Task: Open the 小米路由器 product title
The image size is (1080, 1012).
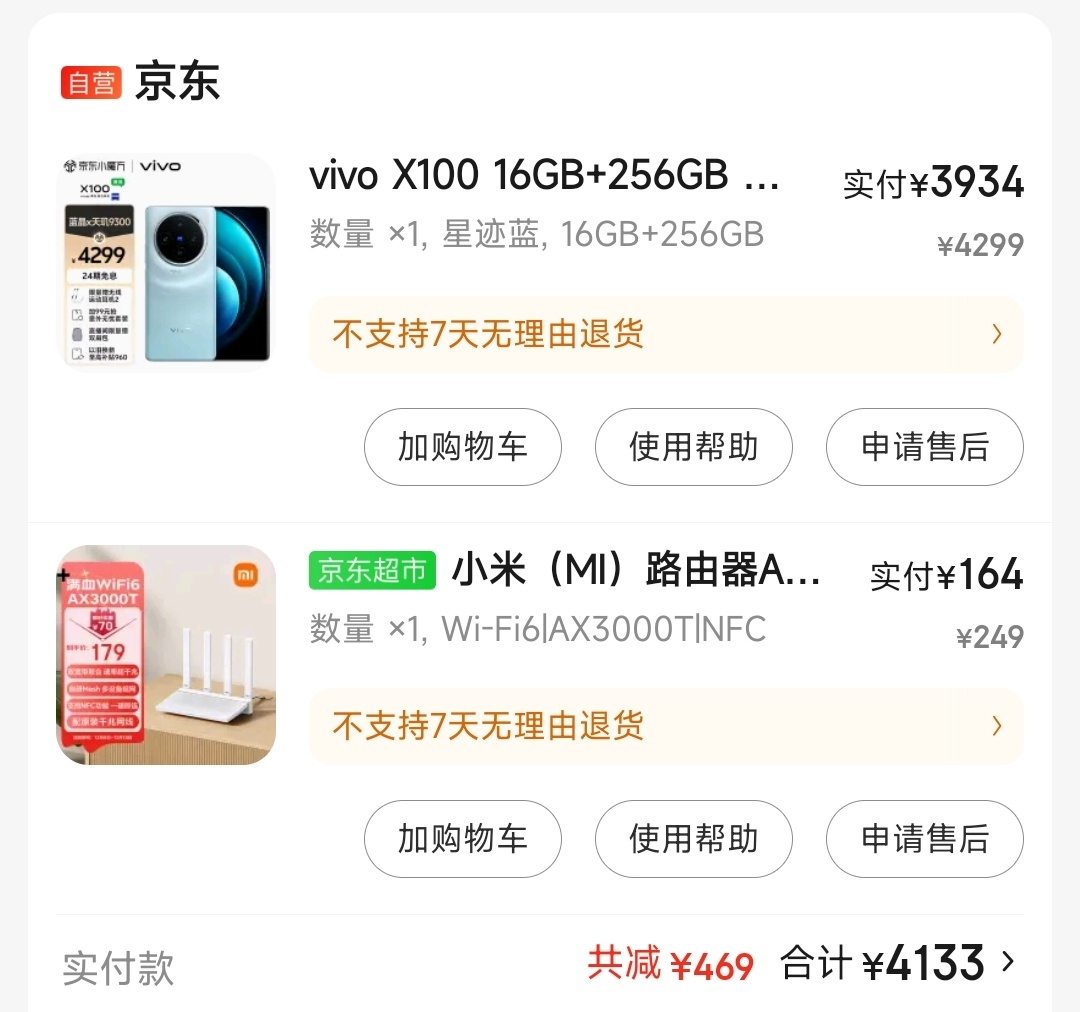Action: pos(636,570)
